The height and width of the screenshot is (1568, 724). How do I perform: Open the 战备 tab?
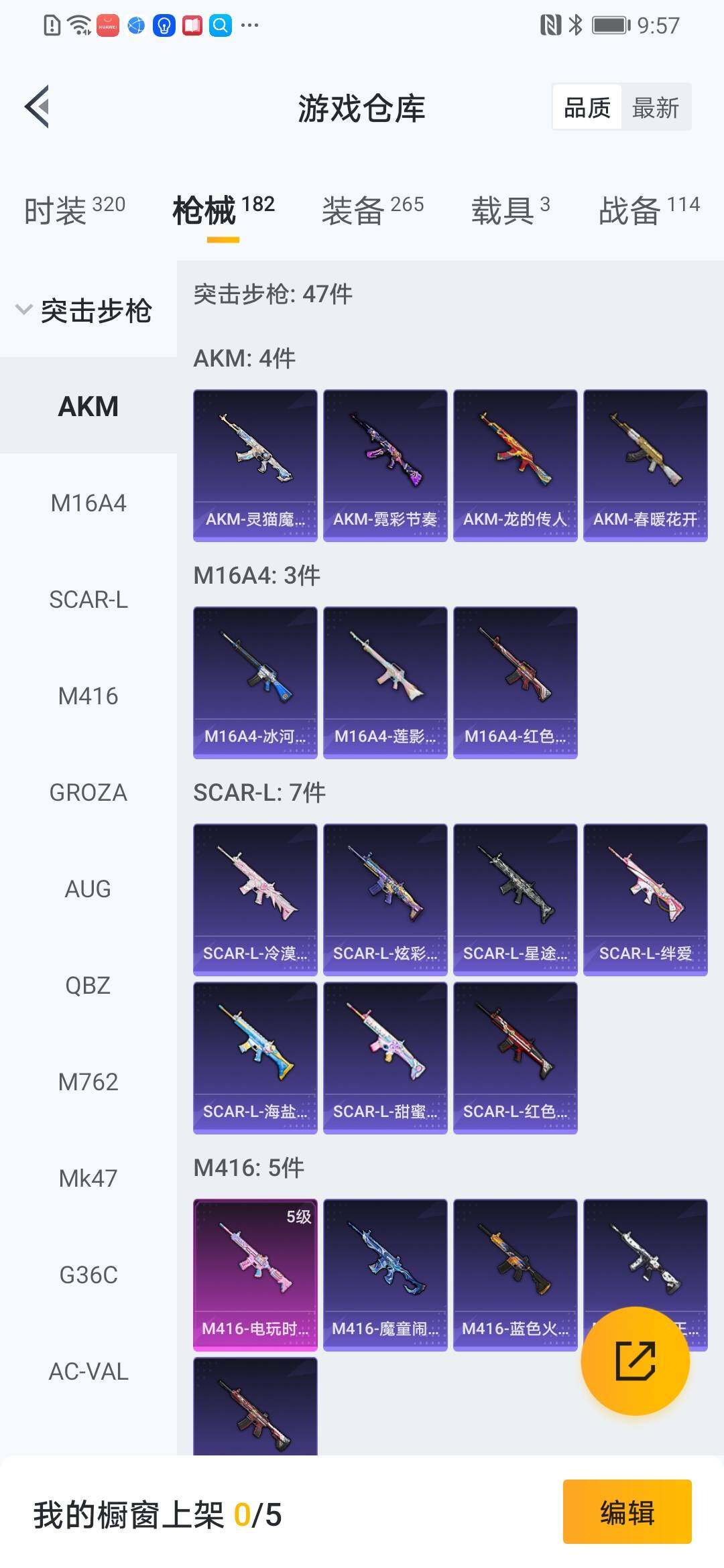648,210
